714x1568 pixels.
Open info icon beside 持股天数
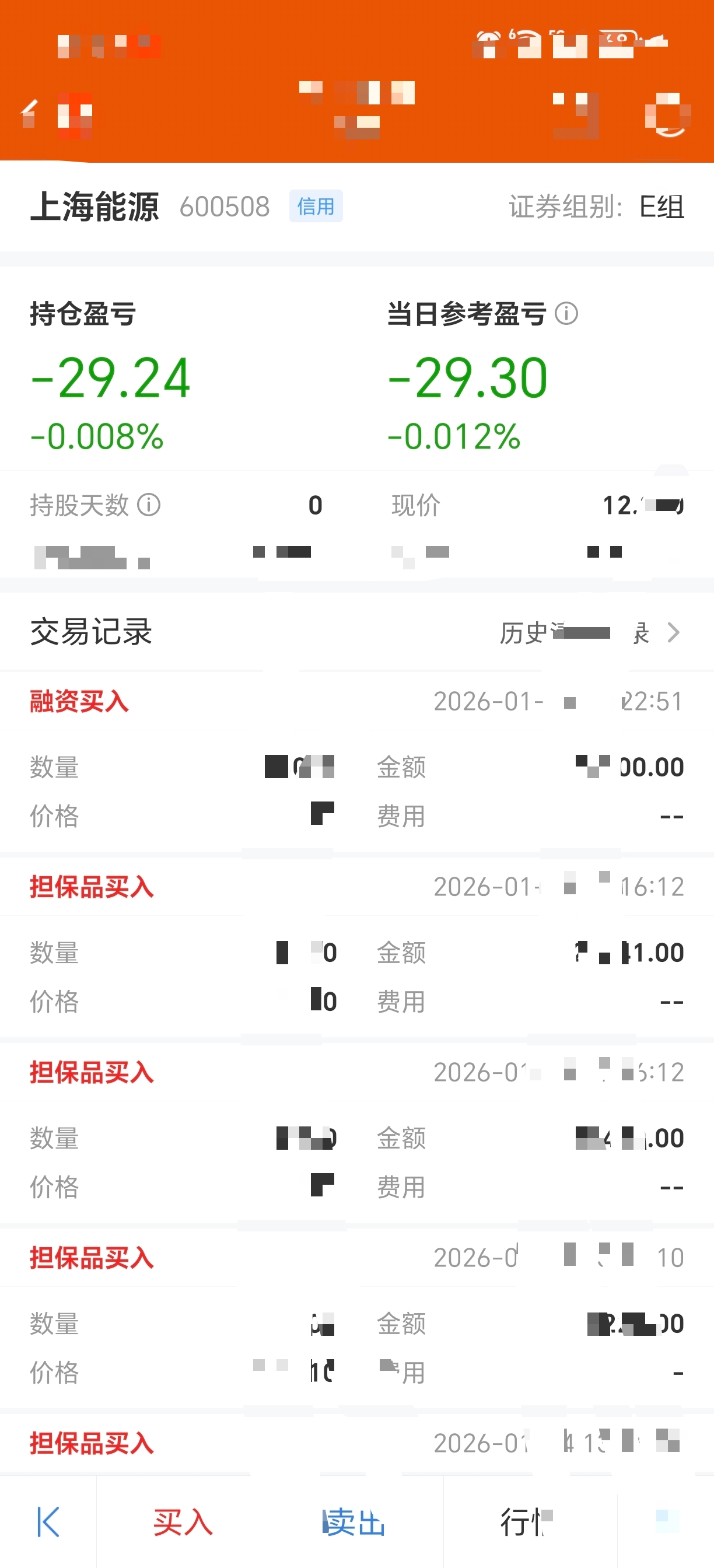pos(149,505)
